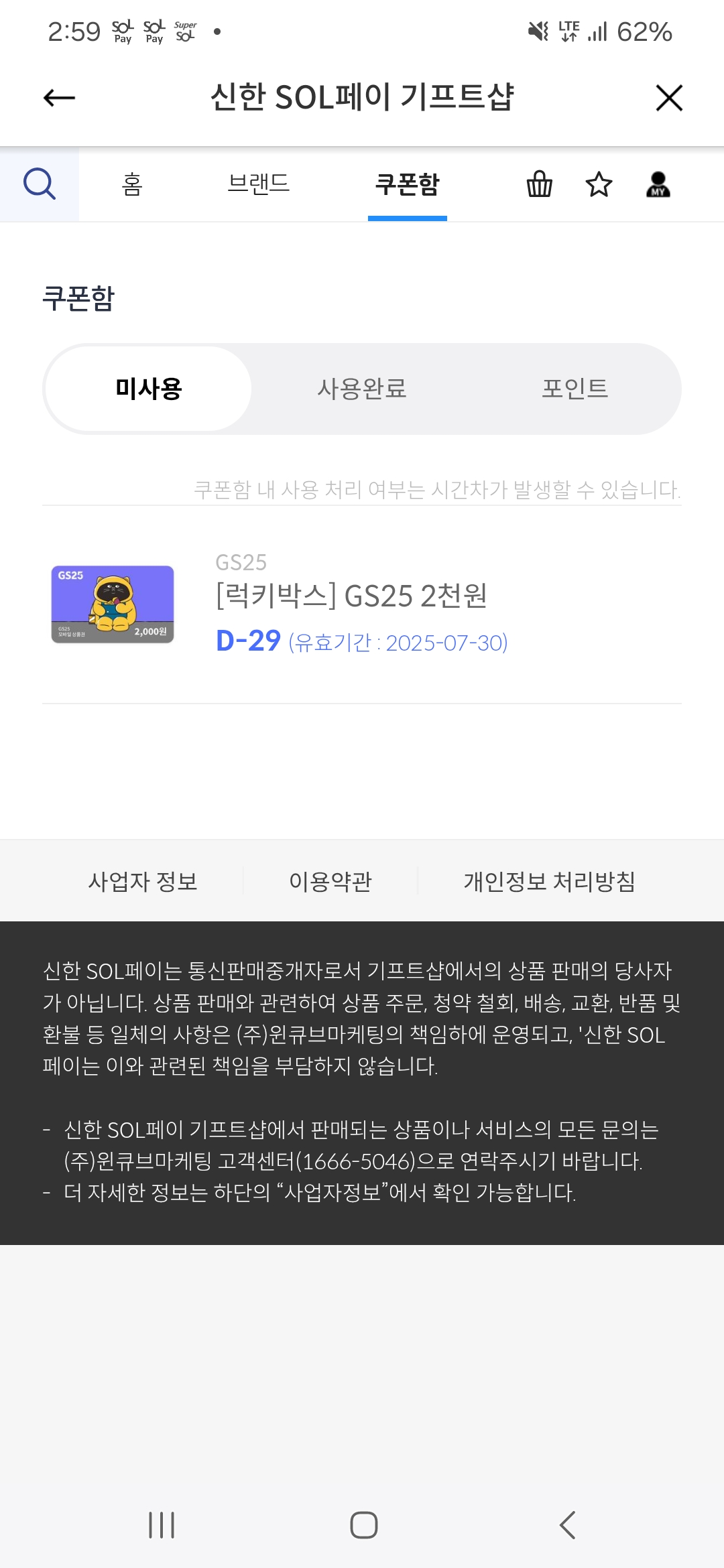Show 사용완료 coupons
The height and width of the screenshot is (1568, 724).
tap(362, 389)
